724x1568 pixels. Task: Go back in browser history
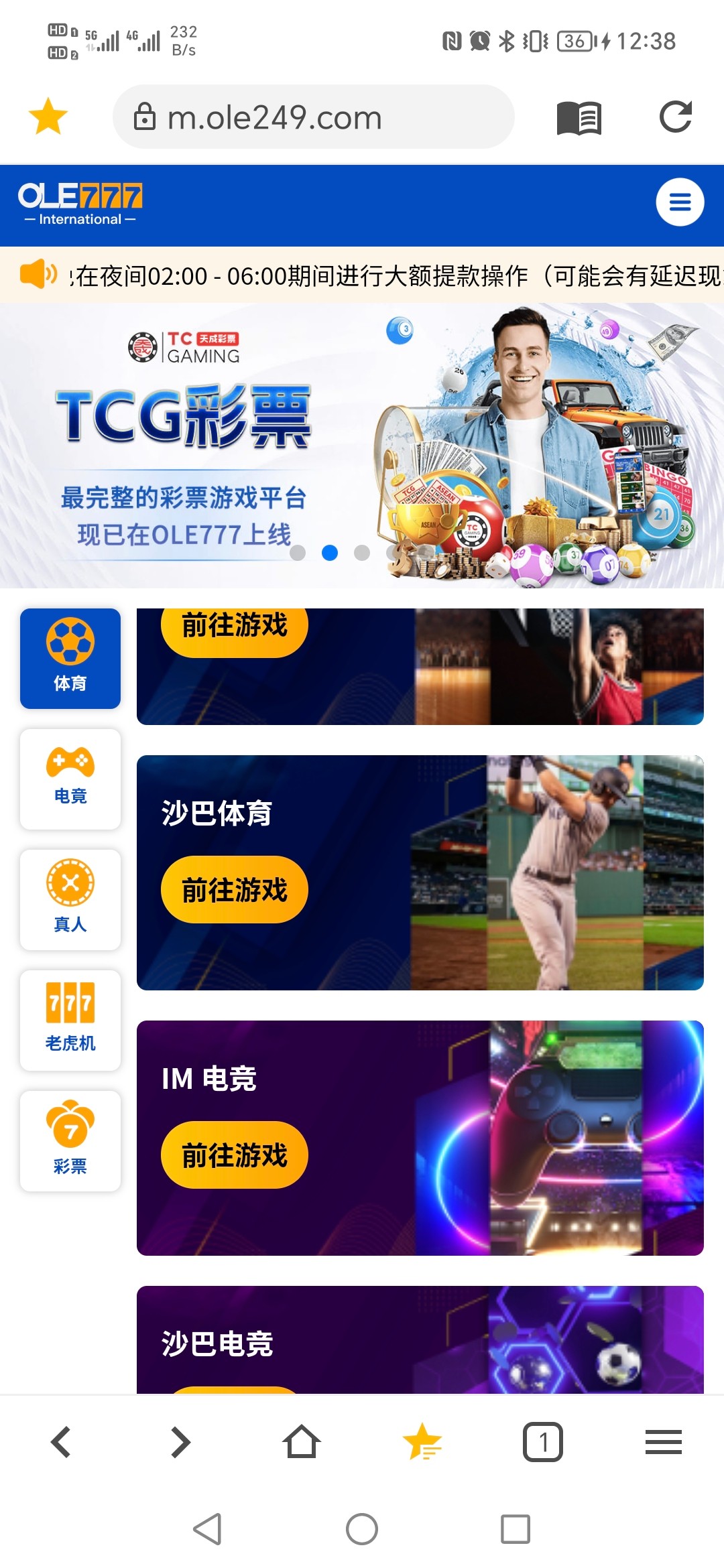61,1442
